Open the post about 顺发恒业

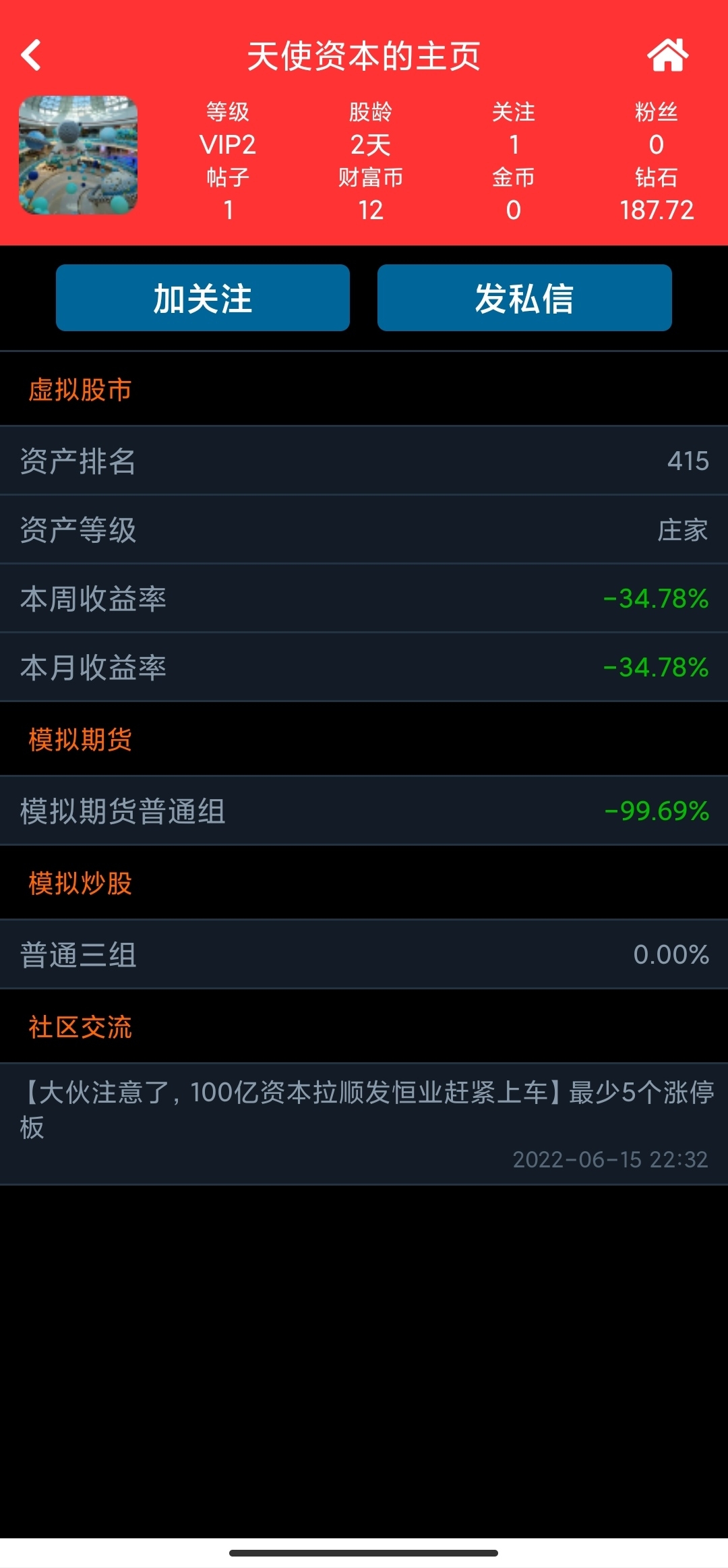click(364, 1124)
